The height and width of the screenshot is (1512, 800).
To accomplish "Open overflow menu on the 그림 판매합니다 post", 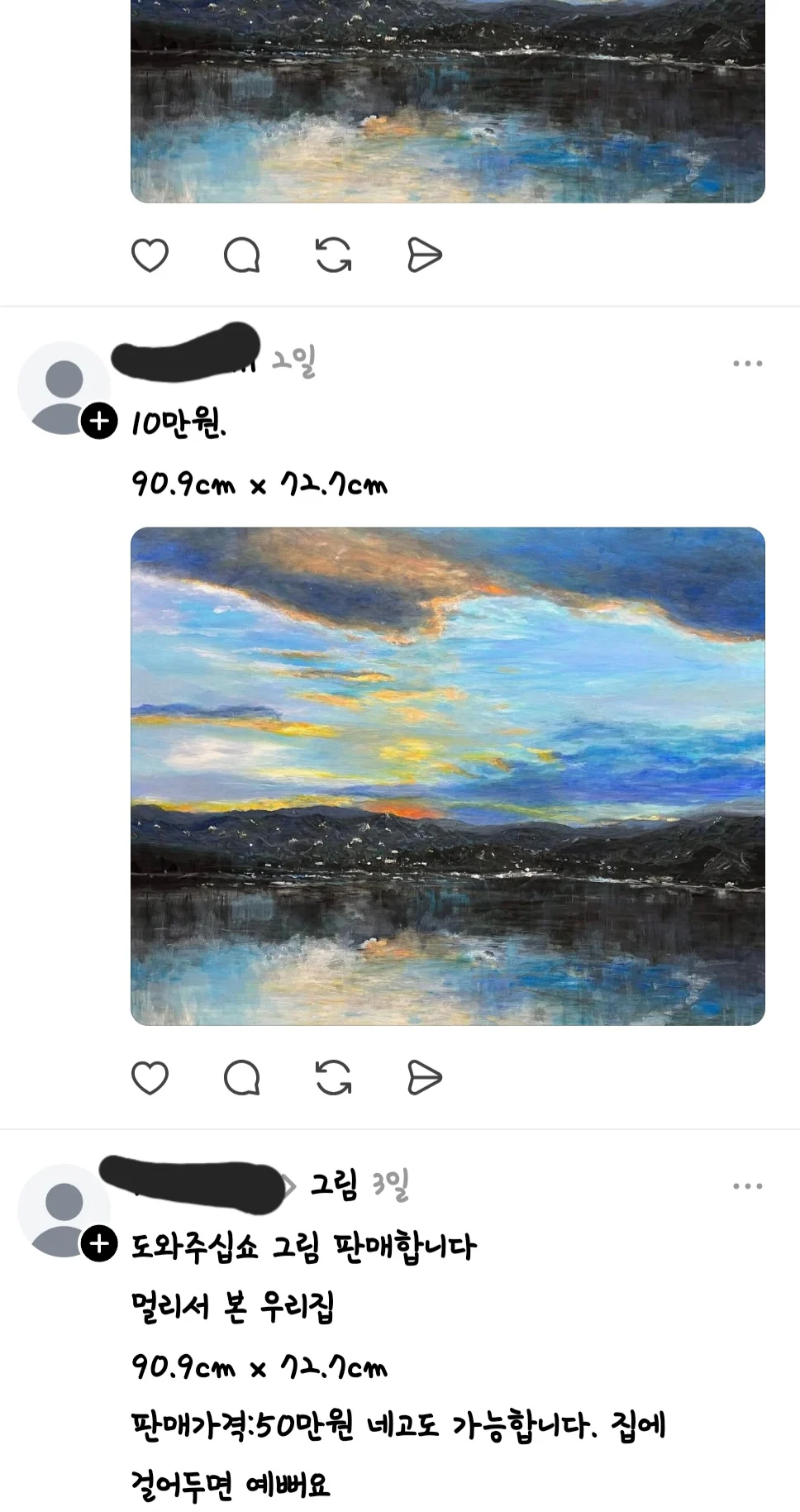I will click(x=747, y=1186).
